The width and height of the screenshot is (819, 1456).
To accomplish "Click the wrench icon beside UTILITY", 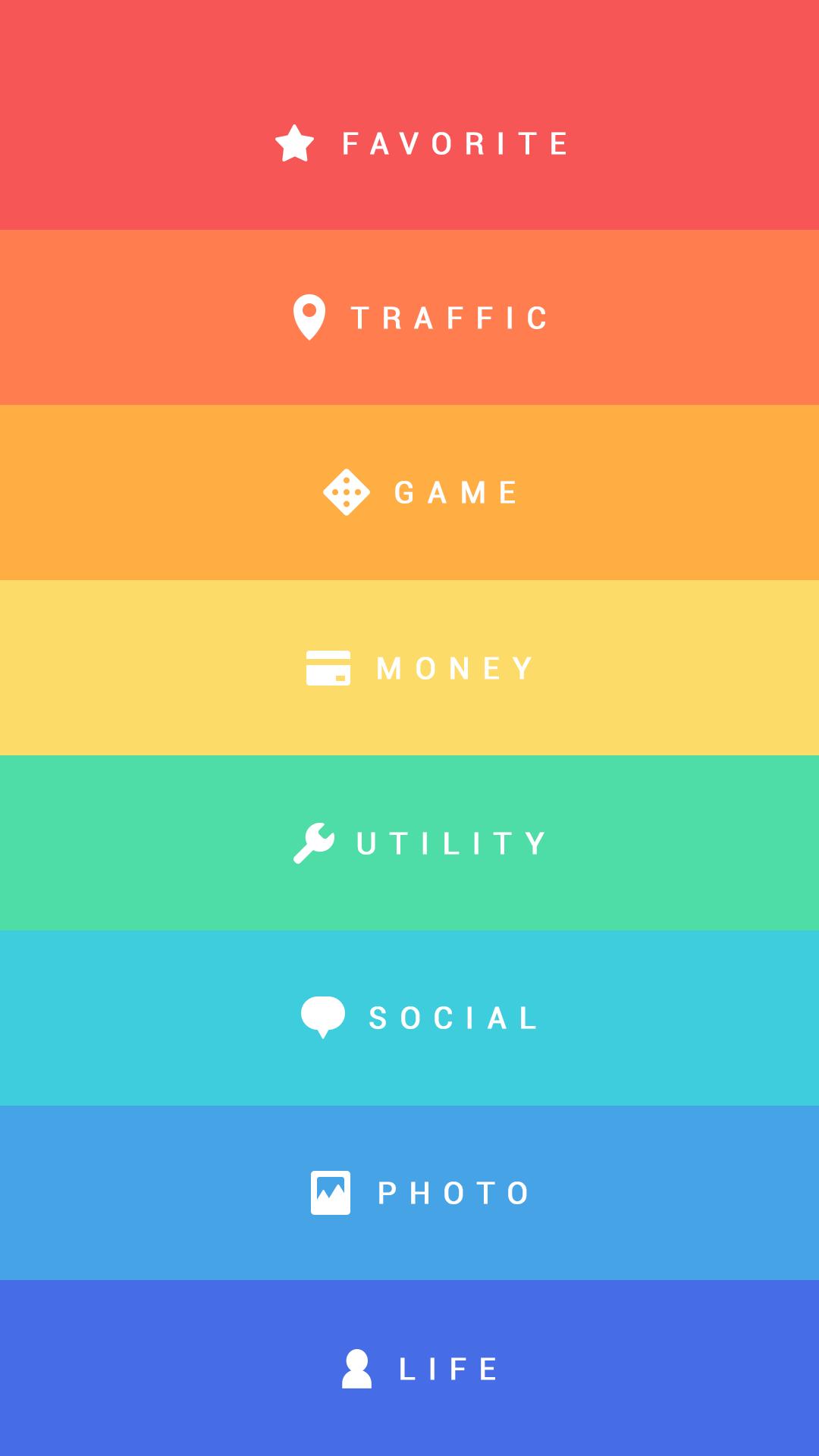I will (x=313, y=843).
